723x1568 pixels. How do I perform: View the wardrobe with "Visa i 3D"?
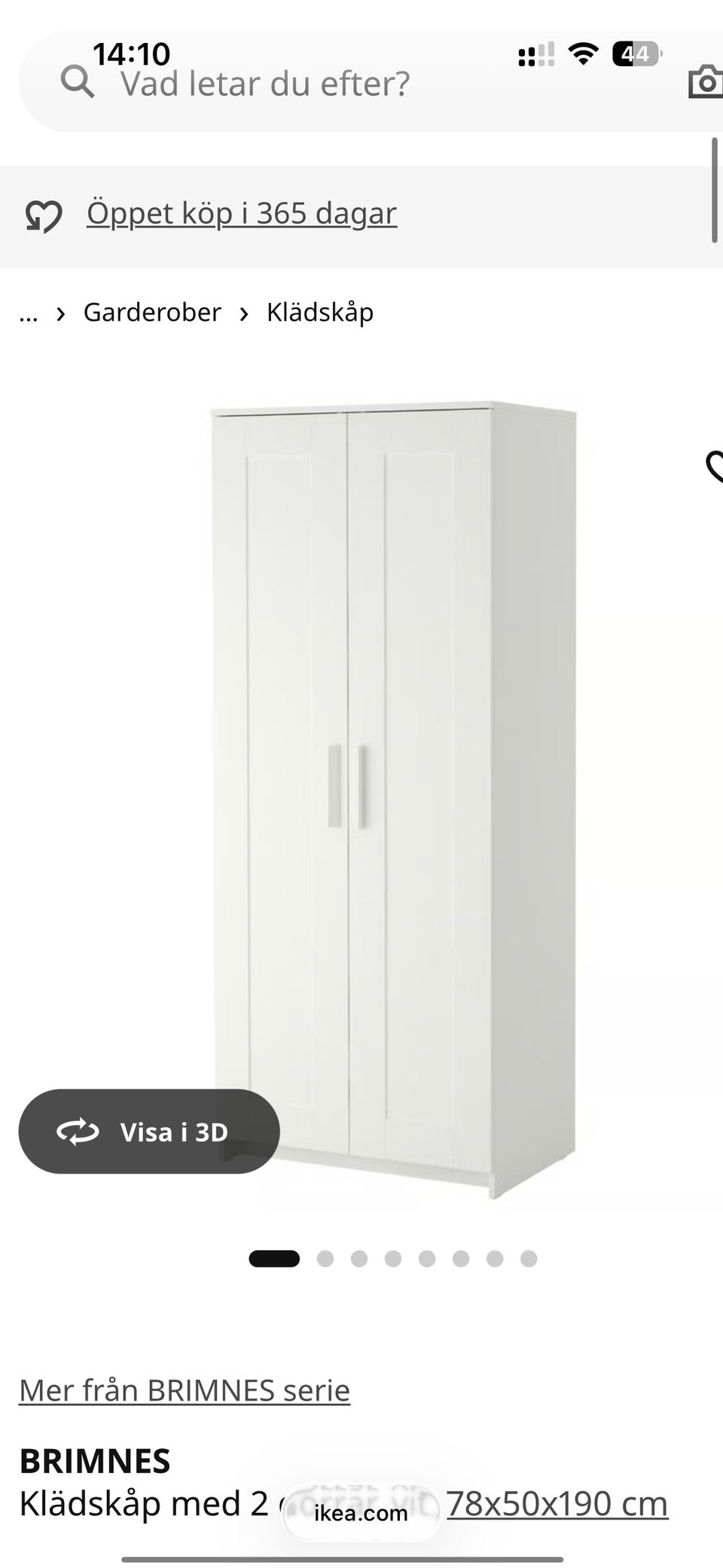click(x=149, y=1131)
